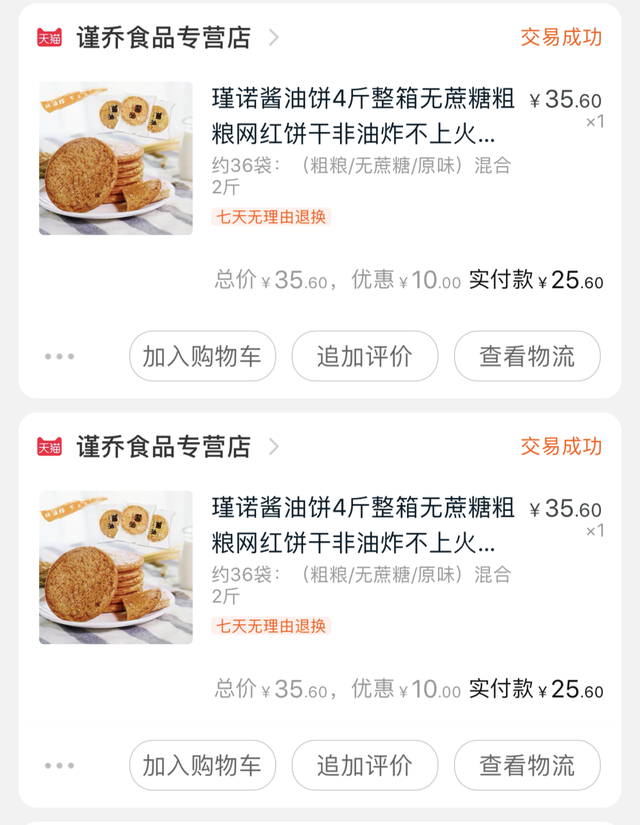The image size is (640, 825).
Task: Select 追加评价 on the first order
Action: 365,356
